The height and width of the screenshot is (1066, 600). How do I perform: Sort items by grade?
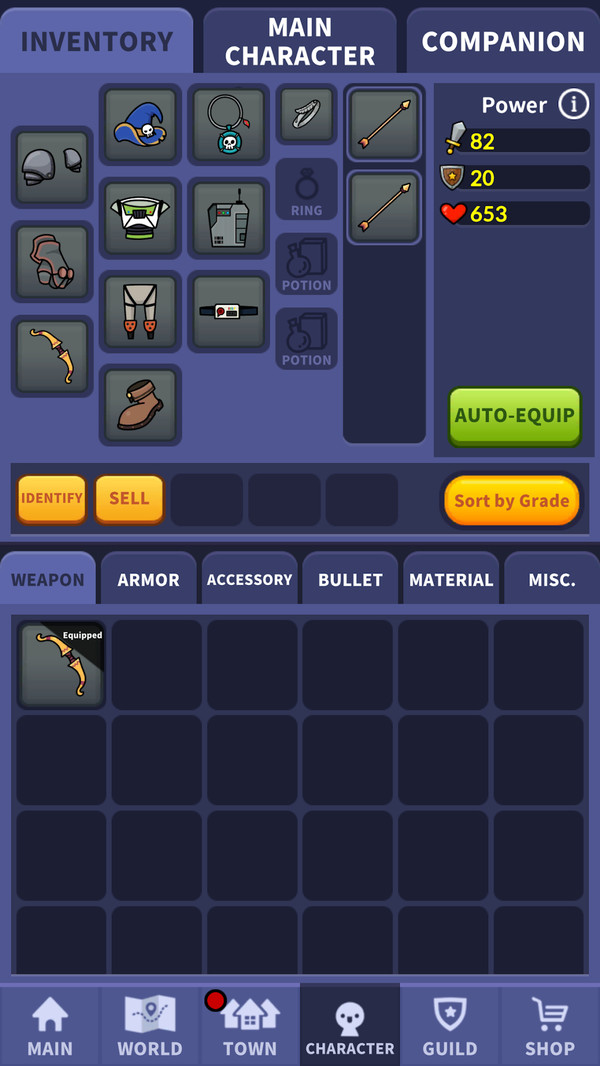point(511,500)
